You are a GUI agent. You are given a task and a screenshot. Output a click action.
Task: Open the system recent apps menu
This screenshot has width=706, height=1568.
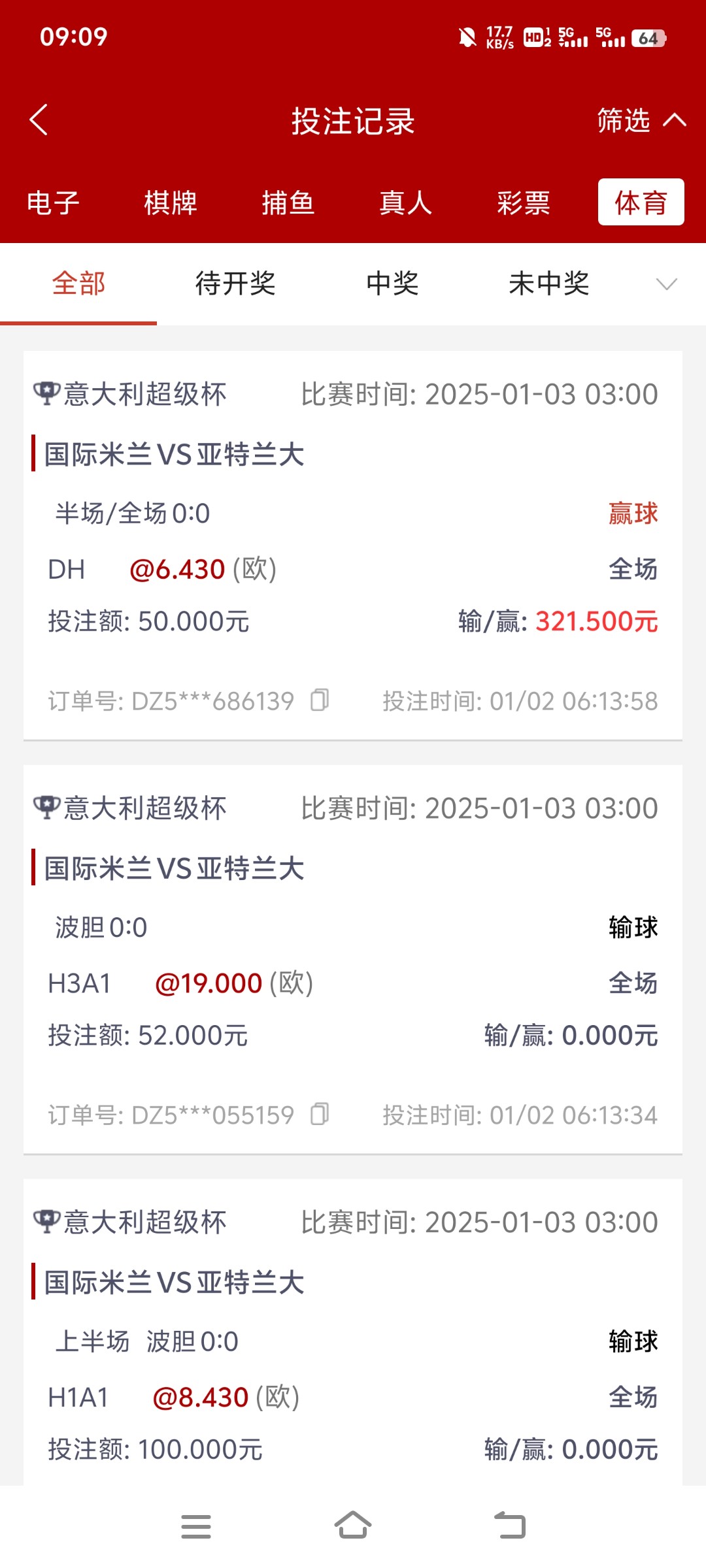tap(195, 1526)
